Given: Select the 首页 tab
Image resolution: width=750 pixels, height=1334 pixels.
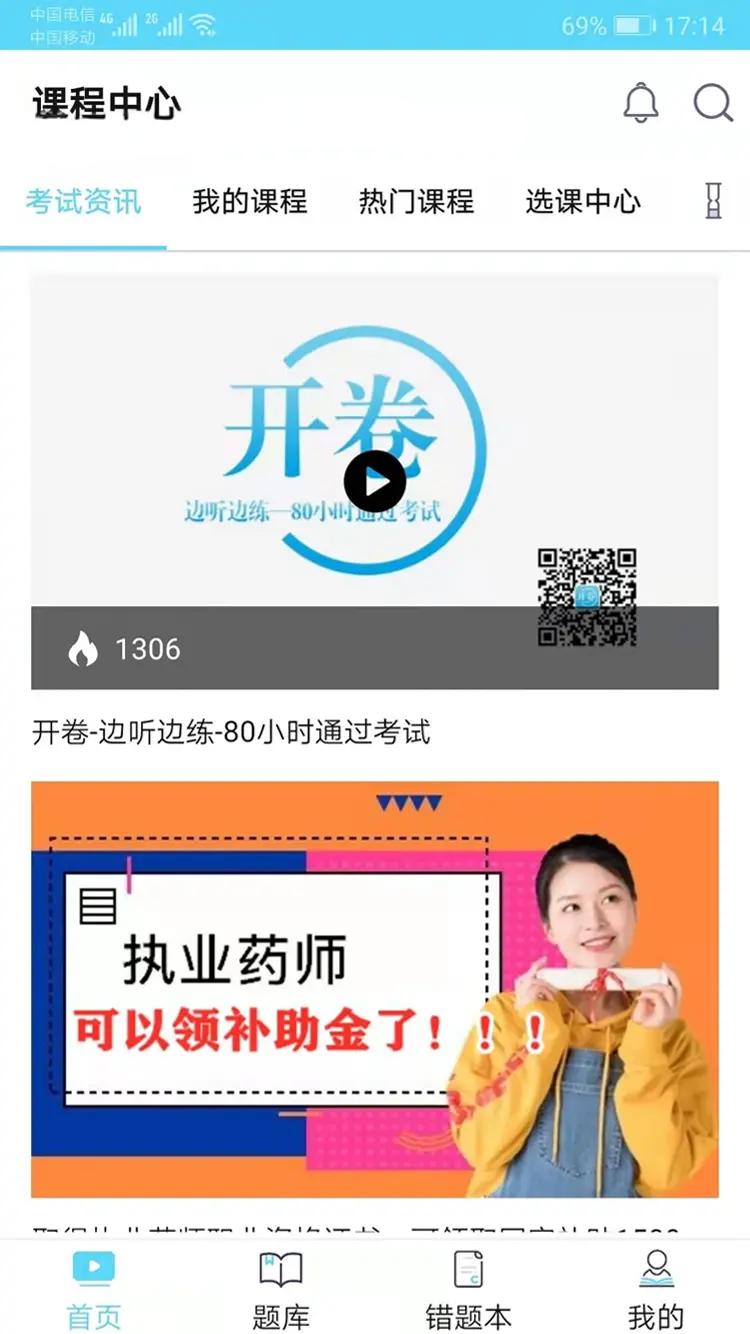Looking at the screenshot, I should (x=94, y=1288).
